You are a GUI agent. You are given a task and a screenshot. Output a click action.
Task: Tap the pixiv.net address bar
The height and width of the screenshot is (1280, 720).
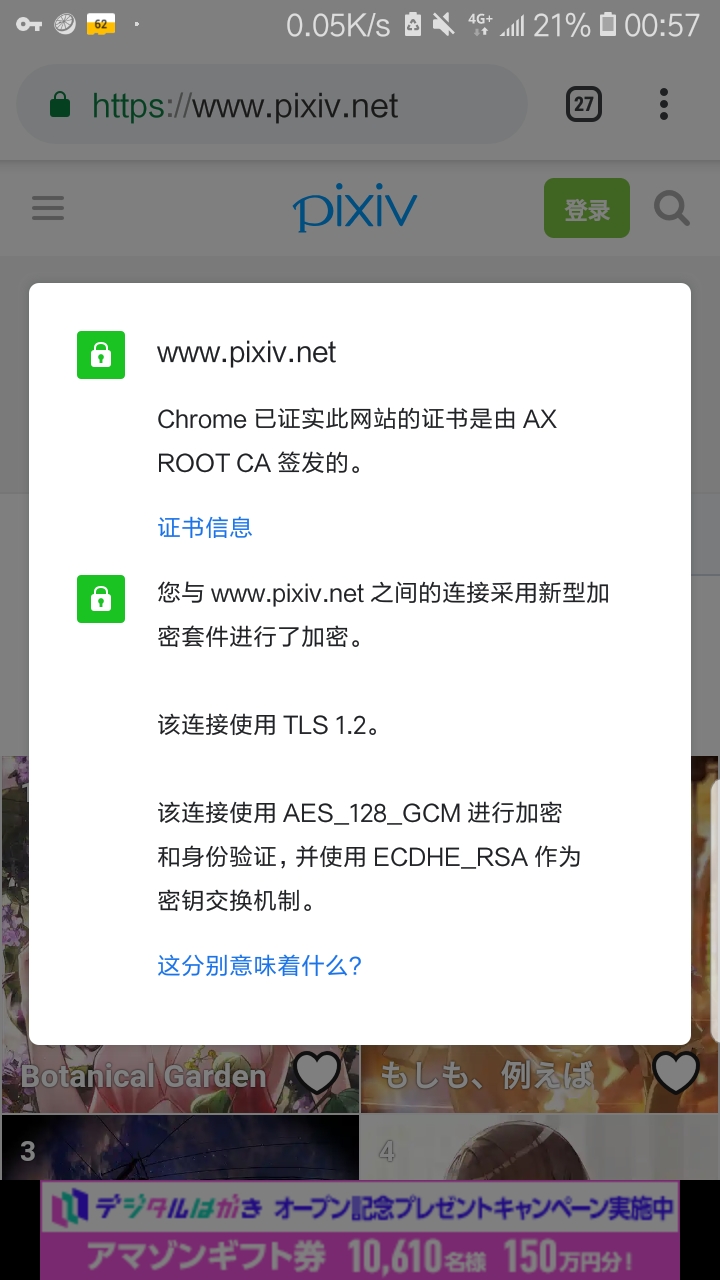pos(270,106)
